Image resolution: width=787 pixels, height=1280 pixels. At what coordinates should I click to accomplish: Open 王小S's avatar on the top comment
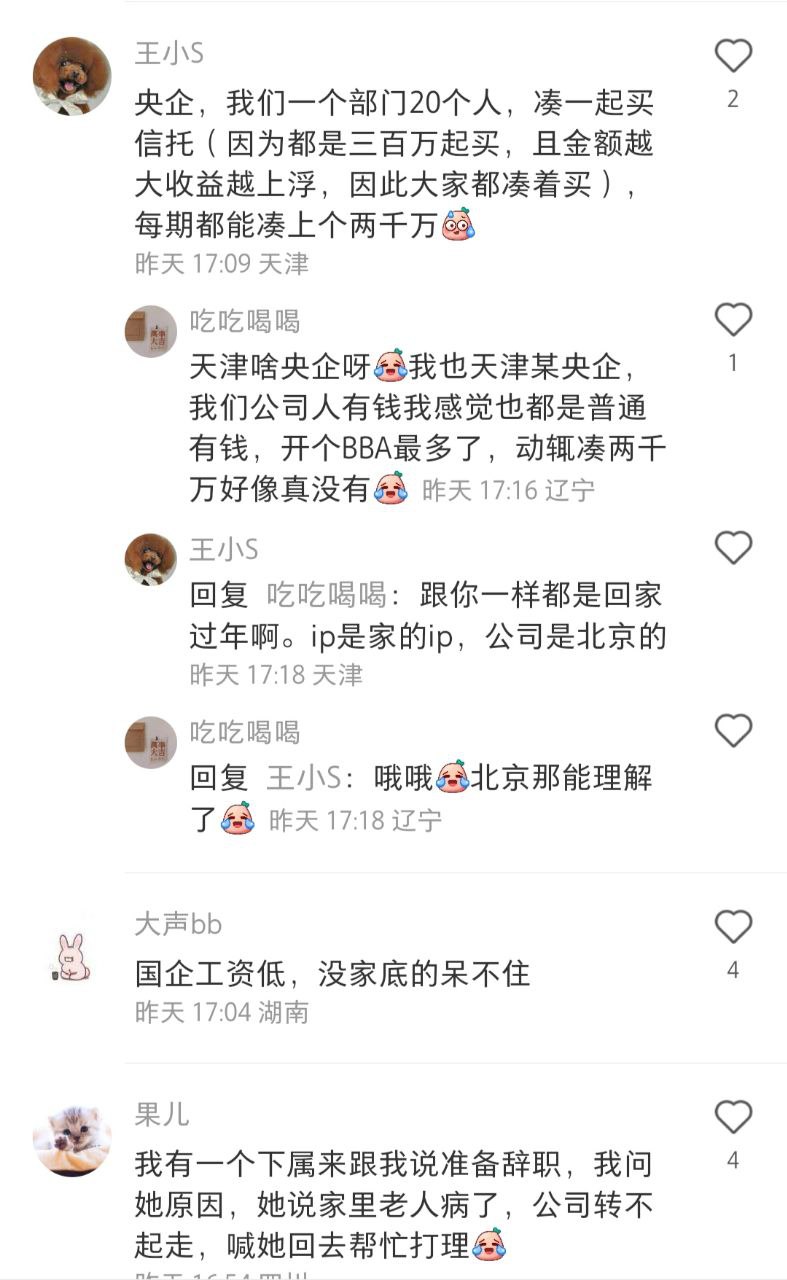(72, 76)
